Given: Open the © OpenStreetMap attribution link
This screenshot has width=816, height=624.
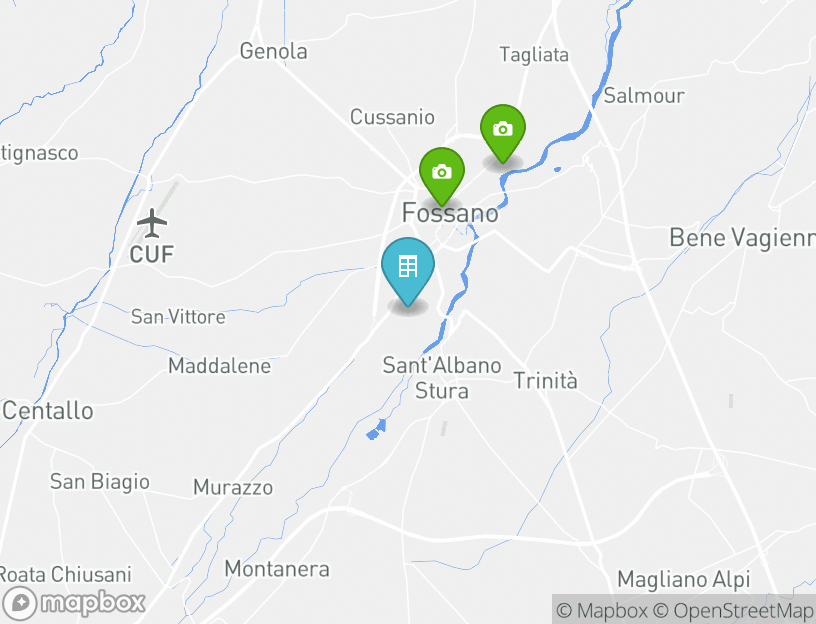Looking at the screenshot, I should coord(734,610).
